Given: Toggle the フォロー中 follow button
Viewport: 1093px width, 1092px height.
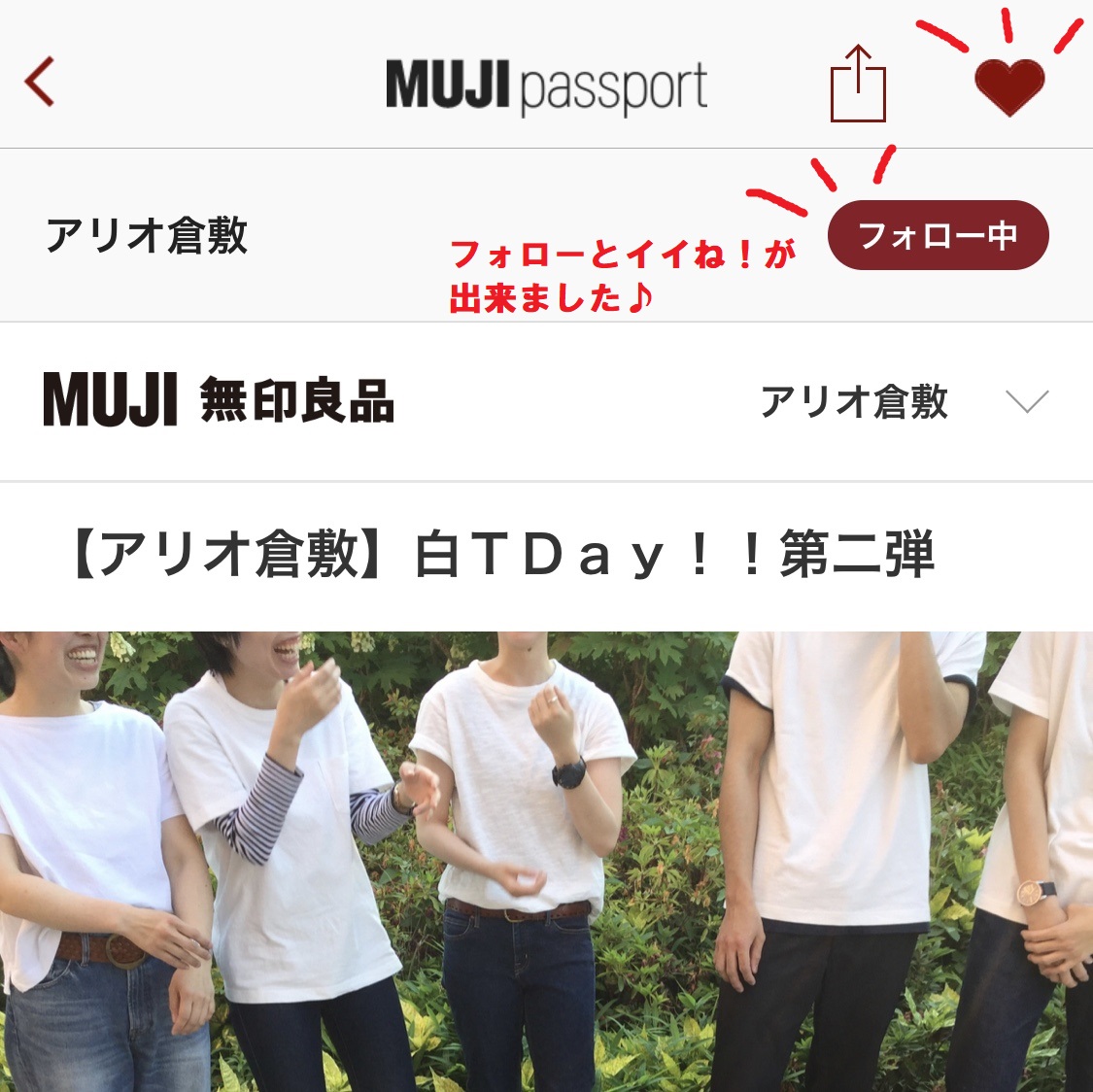Looking at the screenshot, I should [938, 235].
